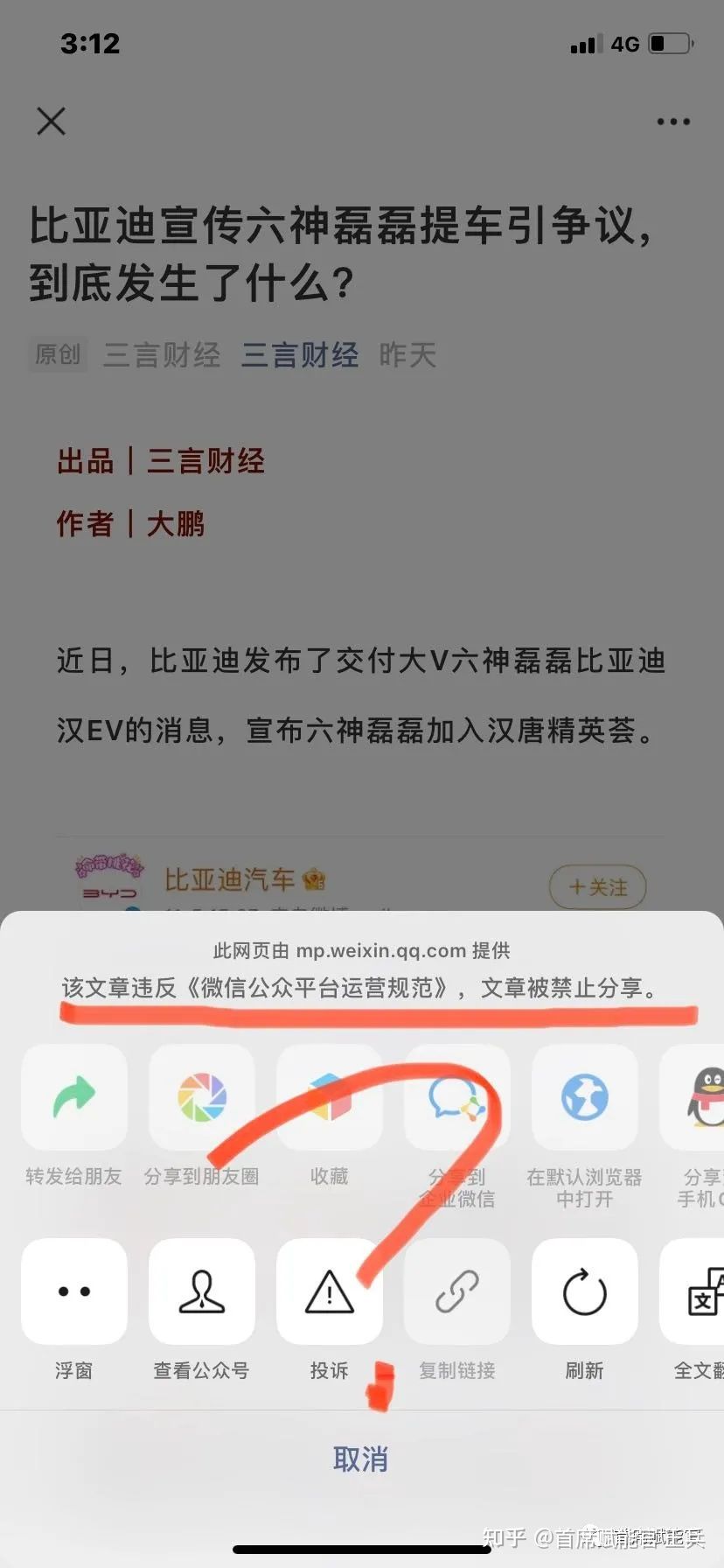
Task: Tap 分享到企业微信 option
Action: pos(457,1098)
